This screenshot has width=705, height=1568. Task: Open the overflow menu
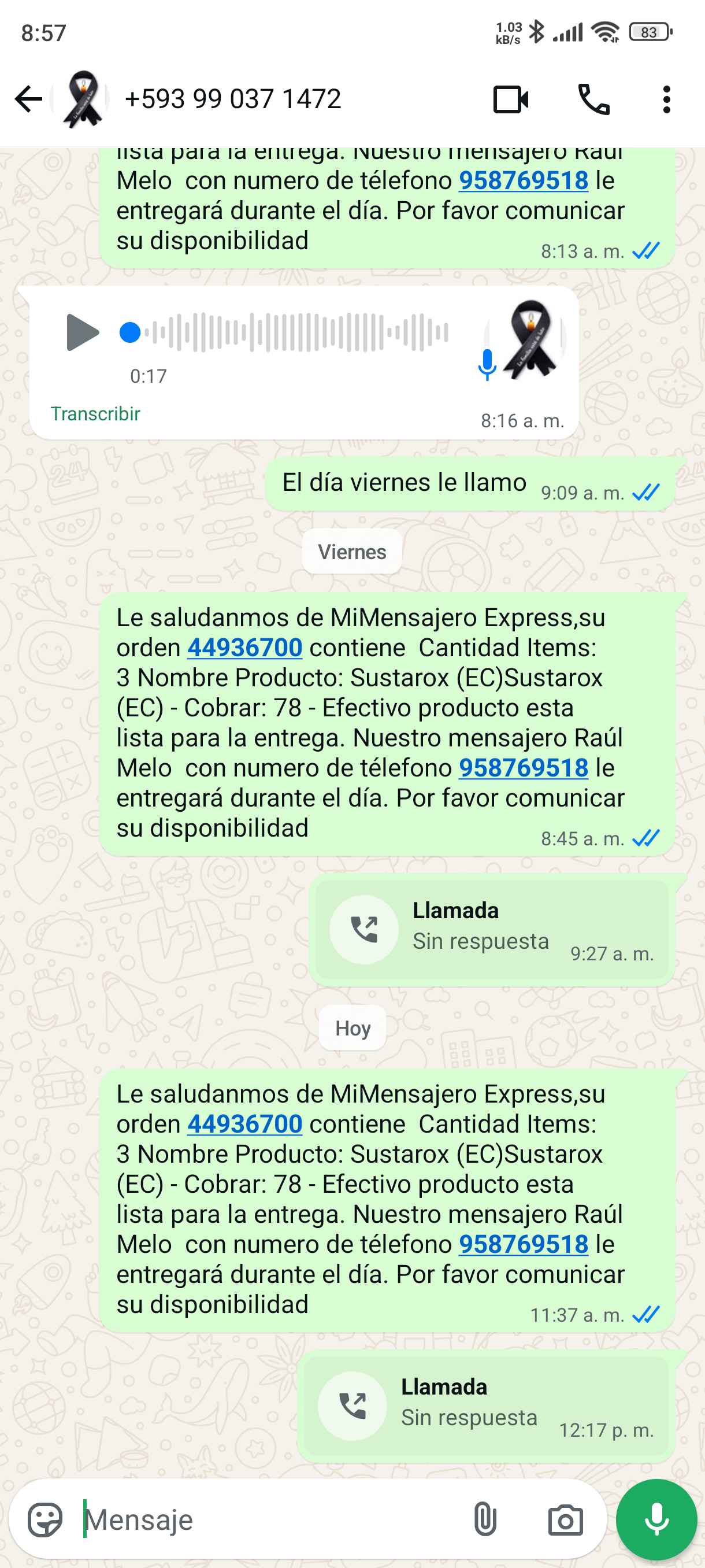[x=667, y=99]
